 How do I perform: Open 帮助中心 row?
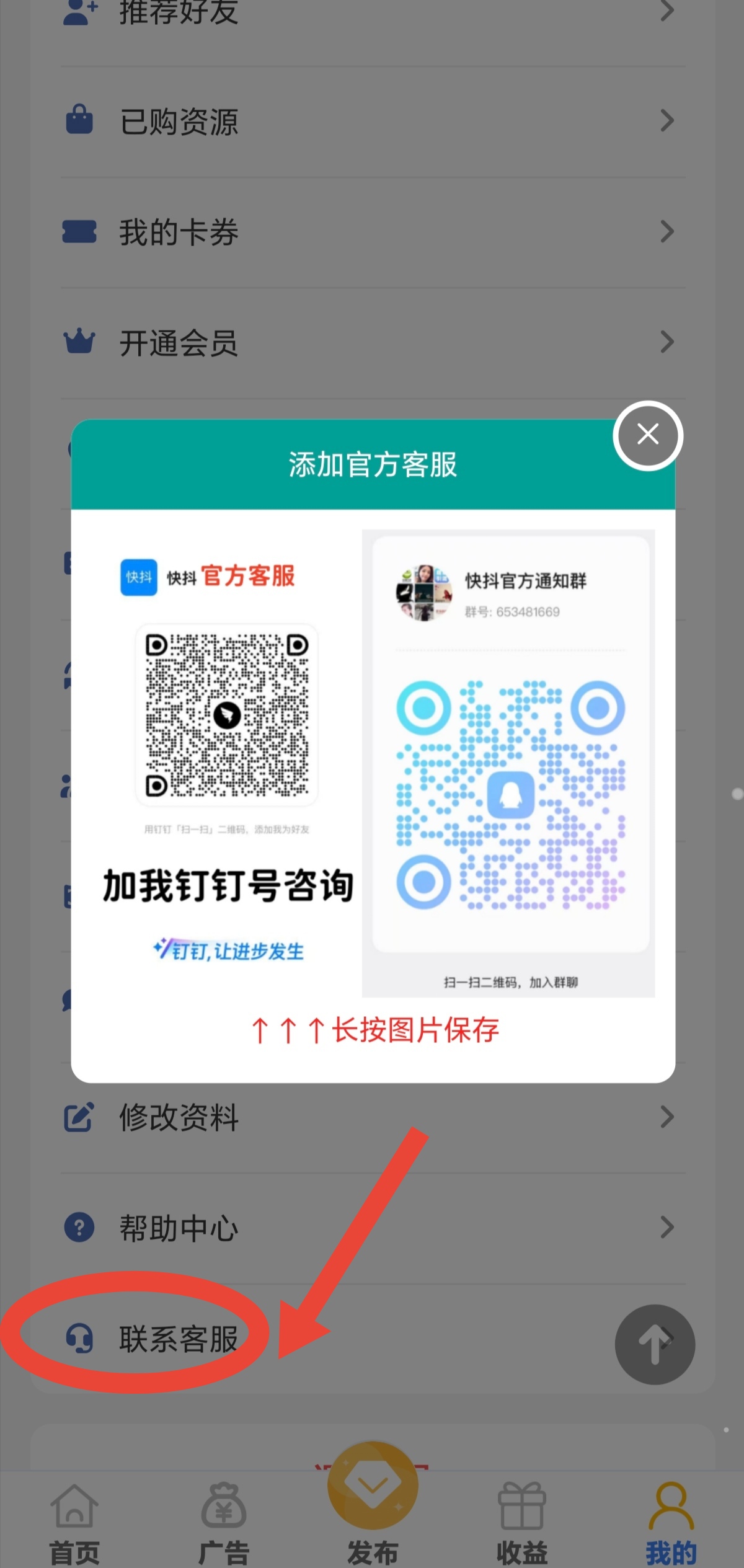[x=372, y=1228]
